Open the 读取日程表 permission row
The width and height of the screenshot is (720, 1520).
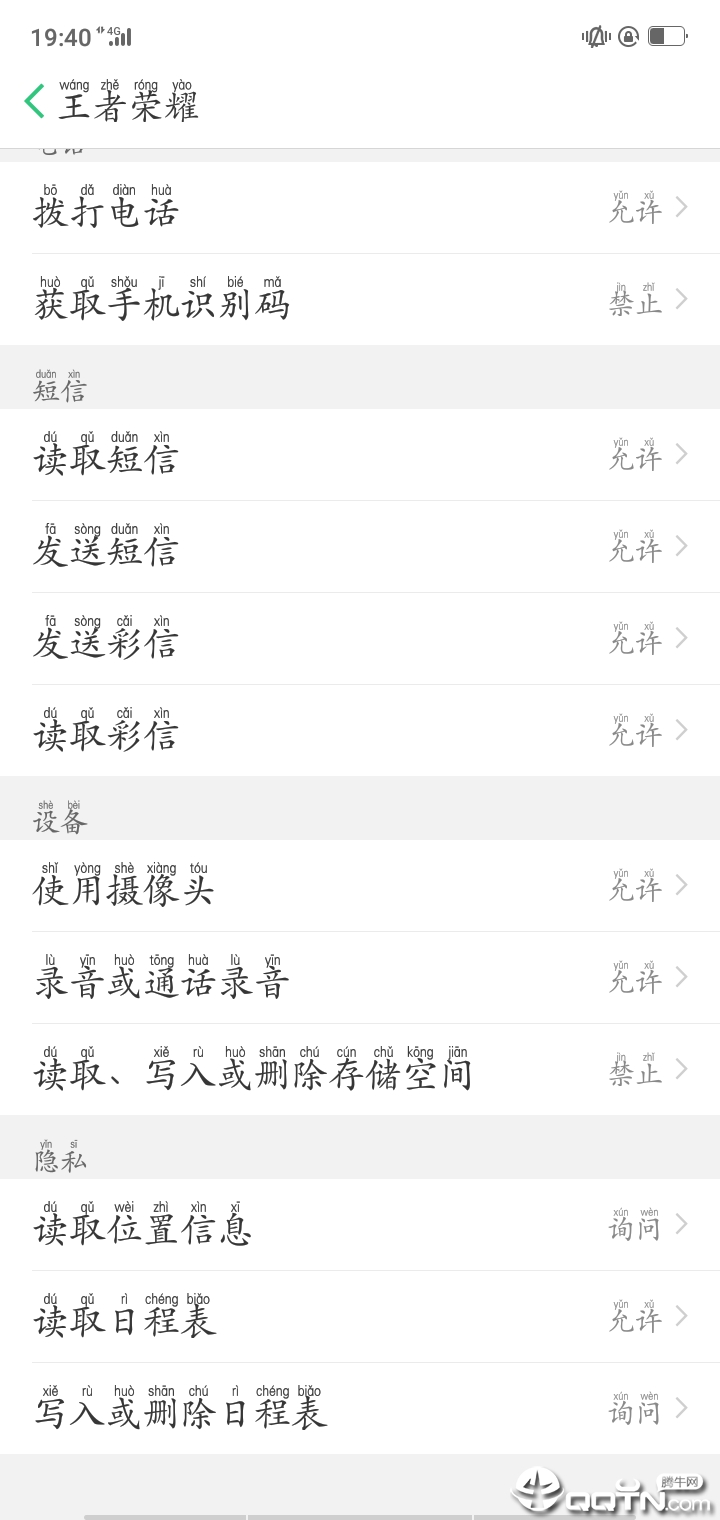pyautogui.click(x=360, y=1317)
